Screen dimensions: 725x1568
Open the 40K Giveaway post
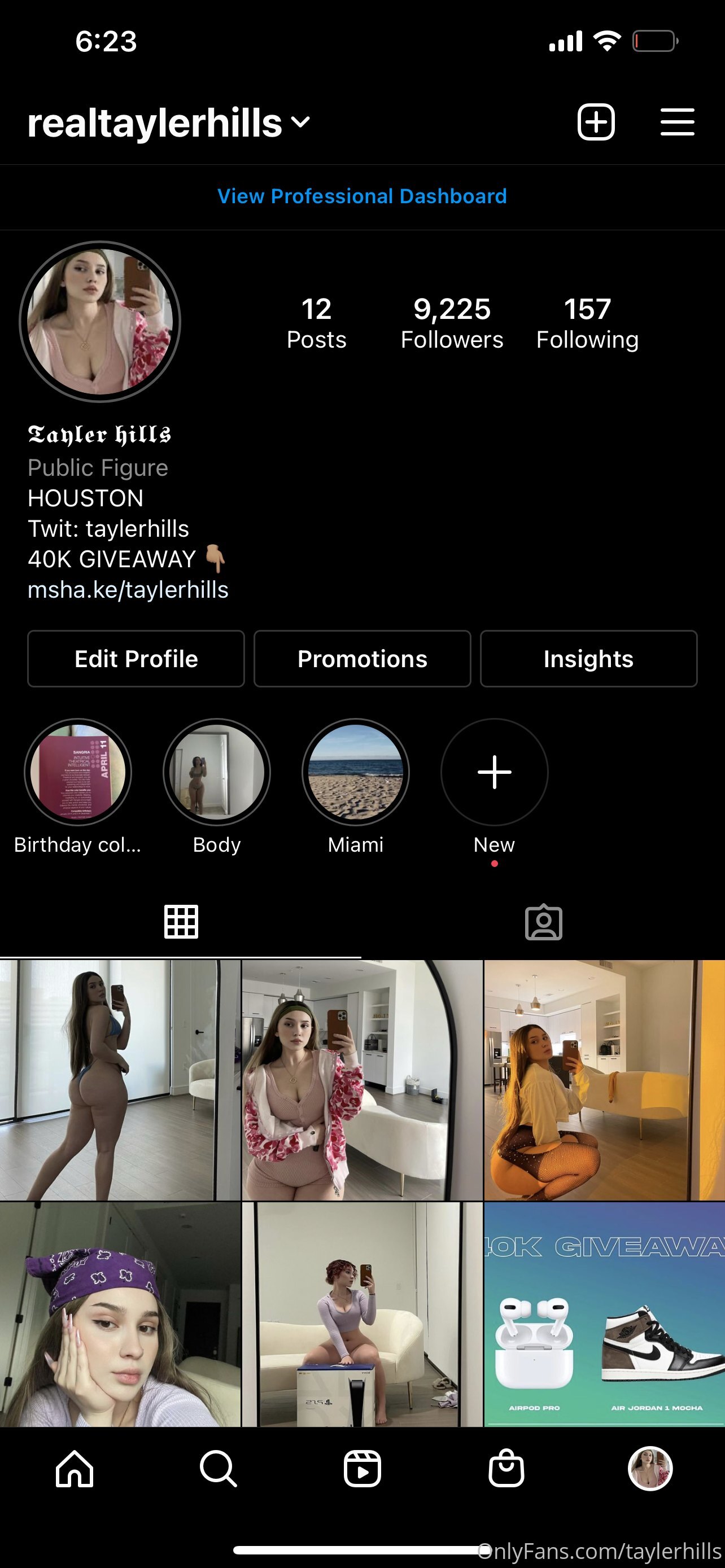(604, 1313)
